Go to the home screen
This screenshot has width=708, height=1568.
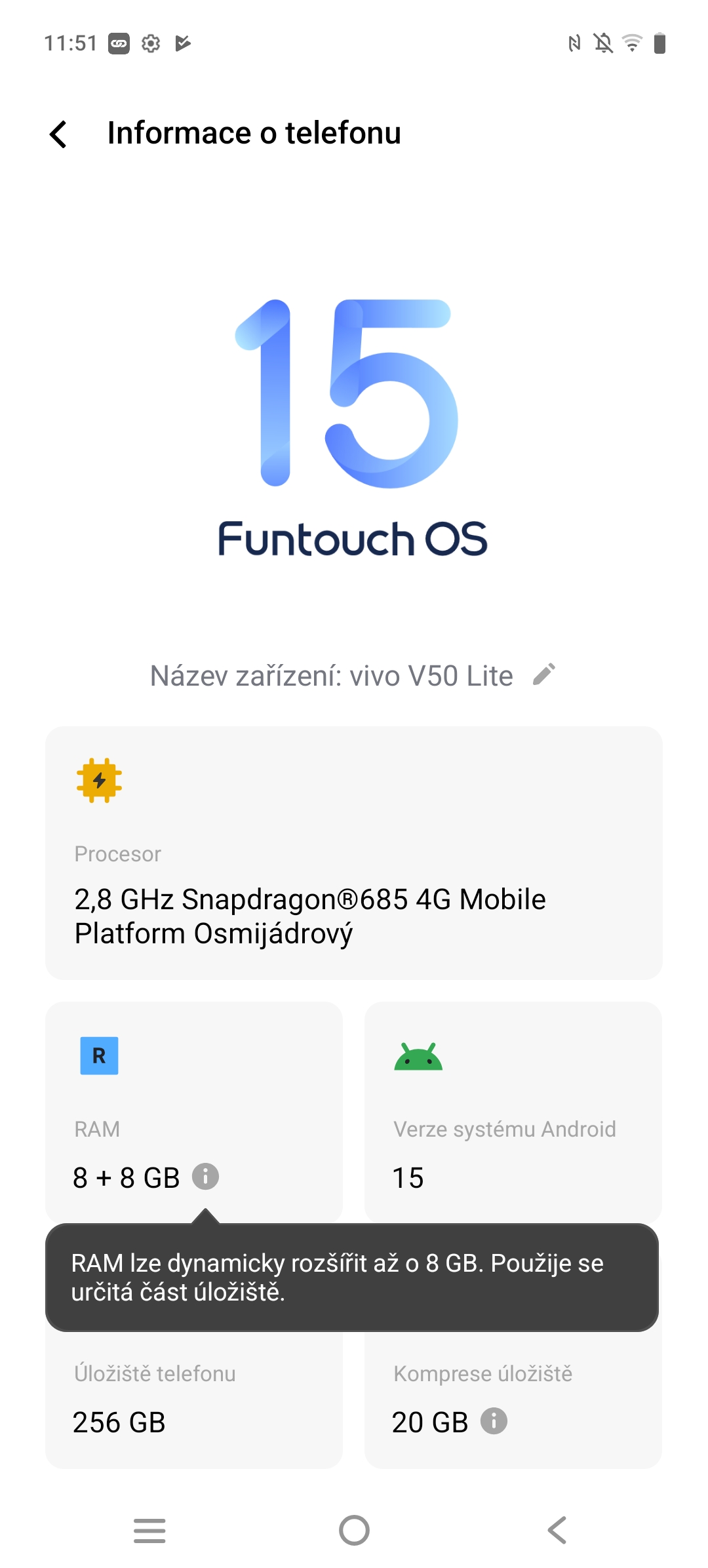354,1531
